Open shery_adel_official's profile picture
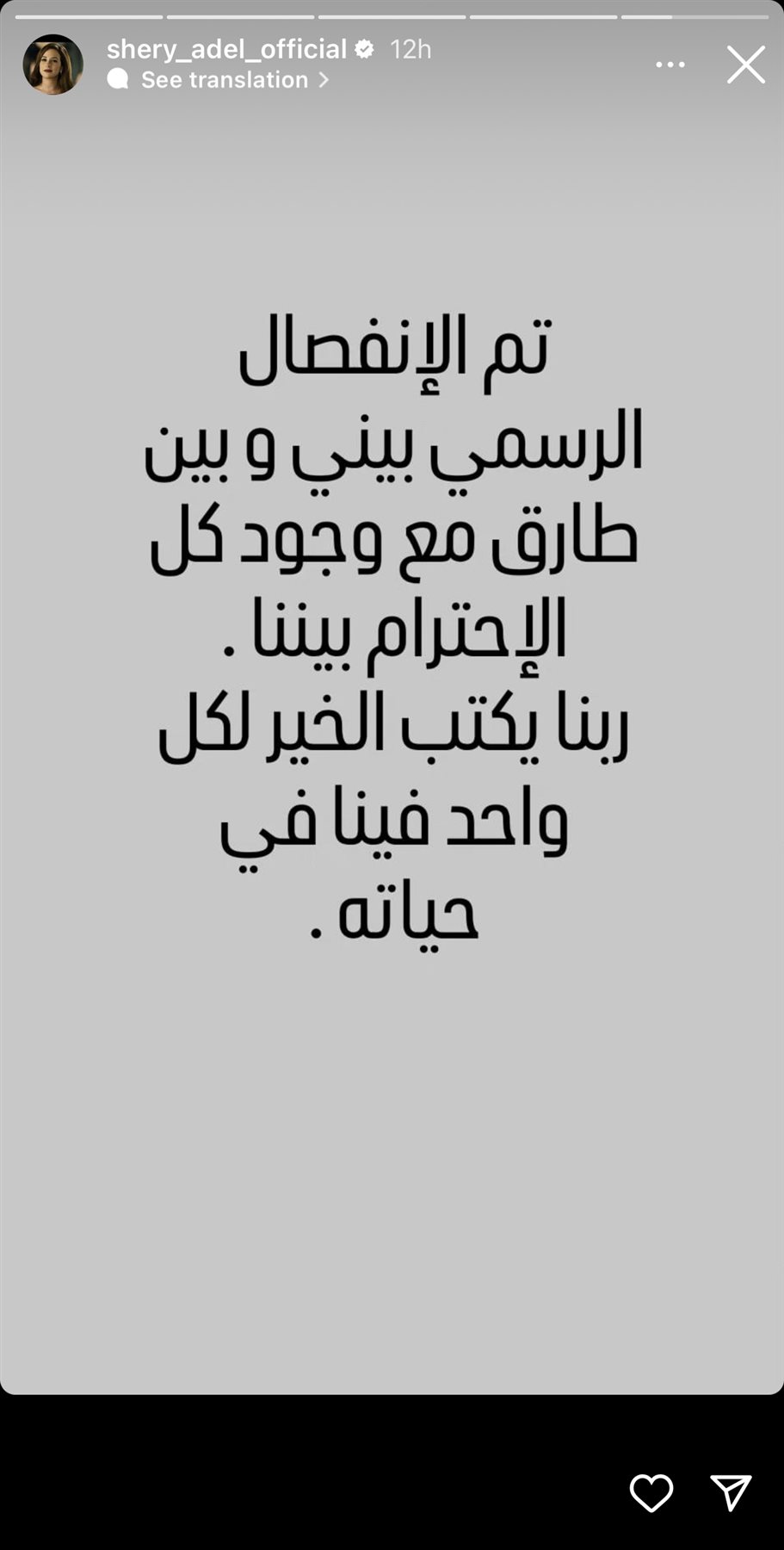The image size is (784, 1550). tap(52, 65)
